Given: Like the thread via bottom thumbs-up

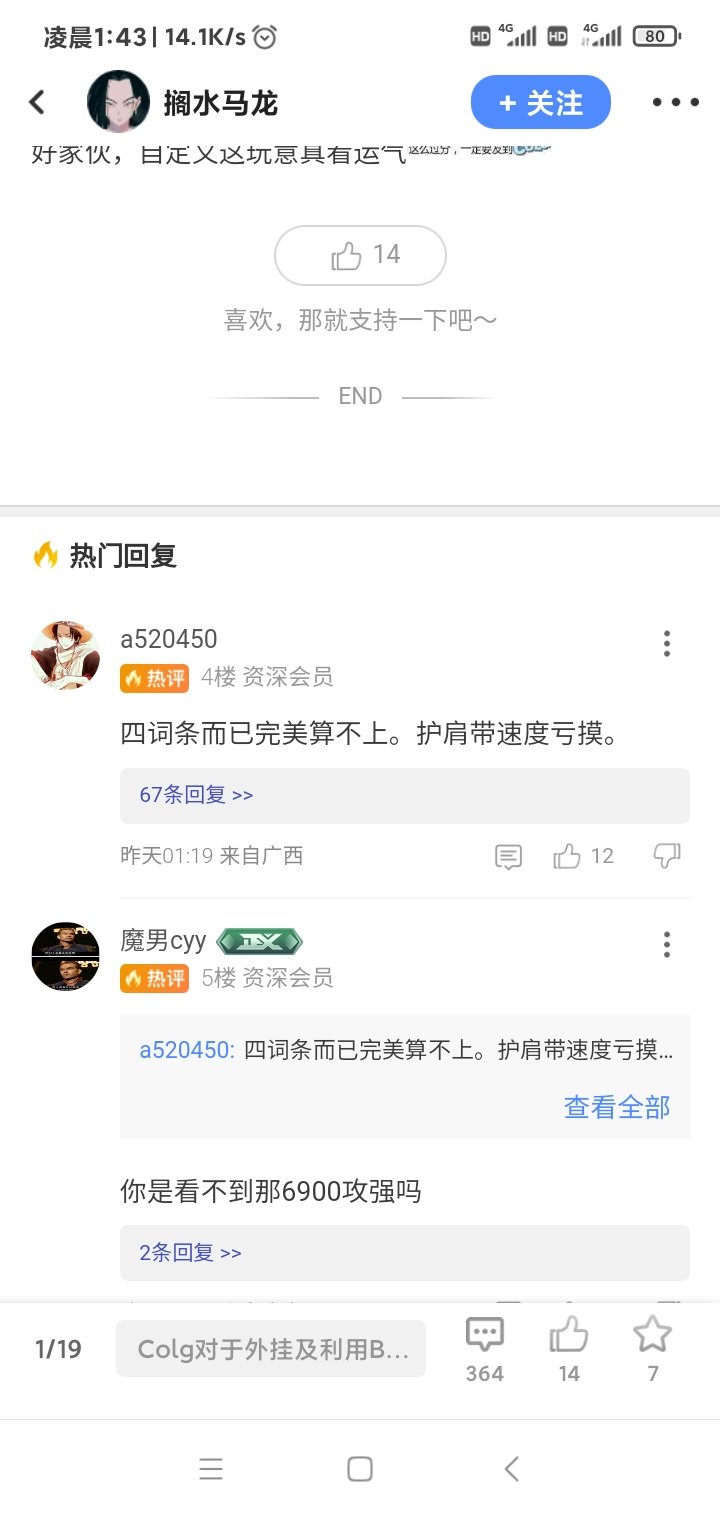Looking at the screenshot, I should (569, 1349).
